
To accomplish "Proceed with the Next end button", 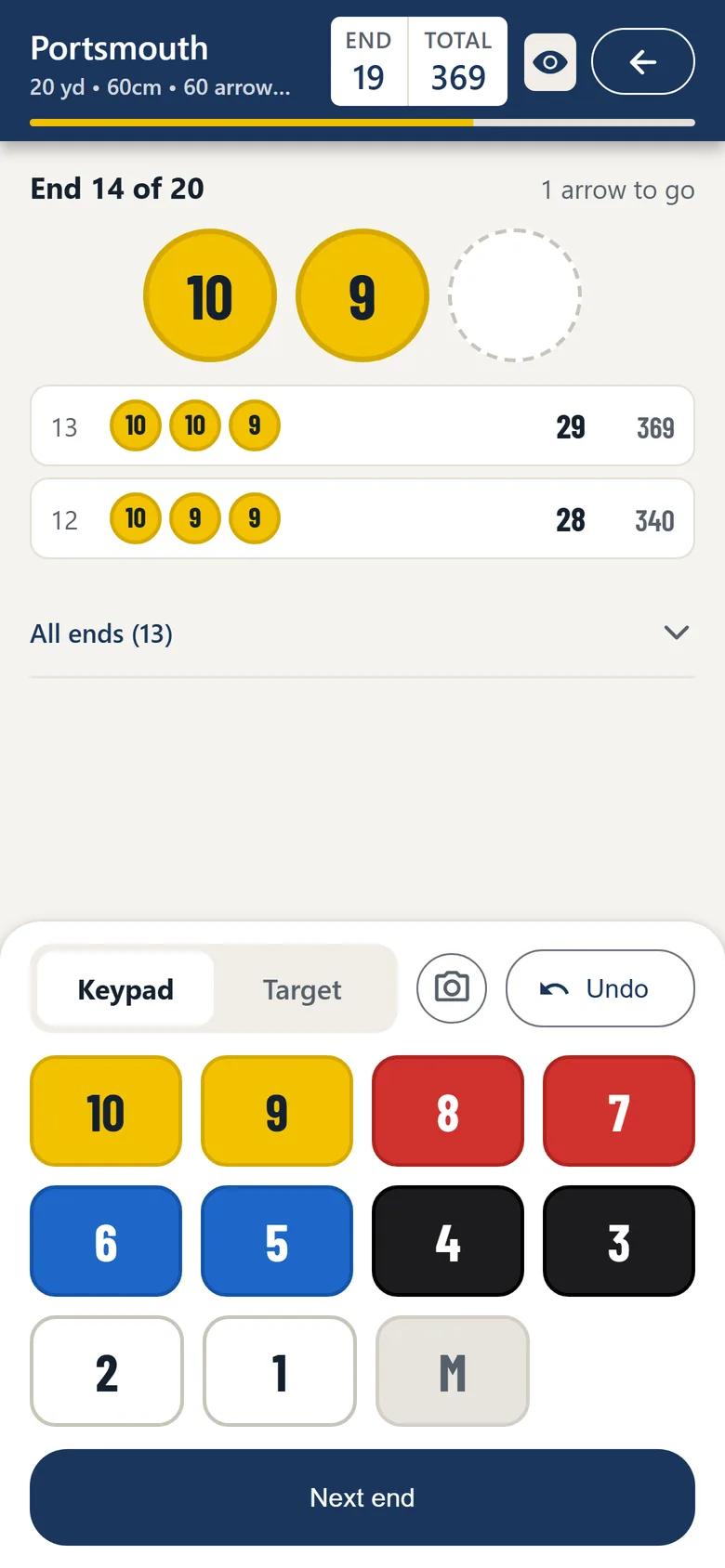I will (362, 1497).
